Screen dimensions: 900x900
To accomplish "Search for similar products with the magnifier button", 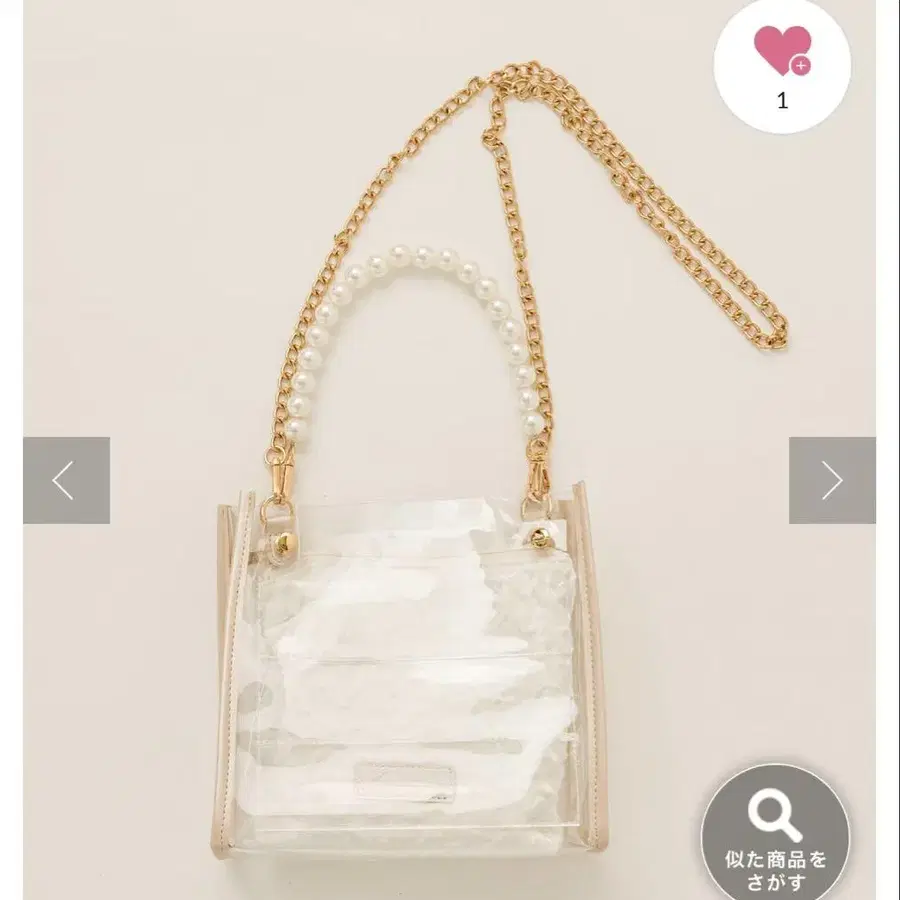I will (x=775, y=833).
